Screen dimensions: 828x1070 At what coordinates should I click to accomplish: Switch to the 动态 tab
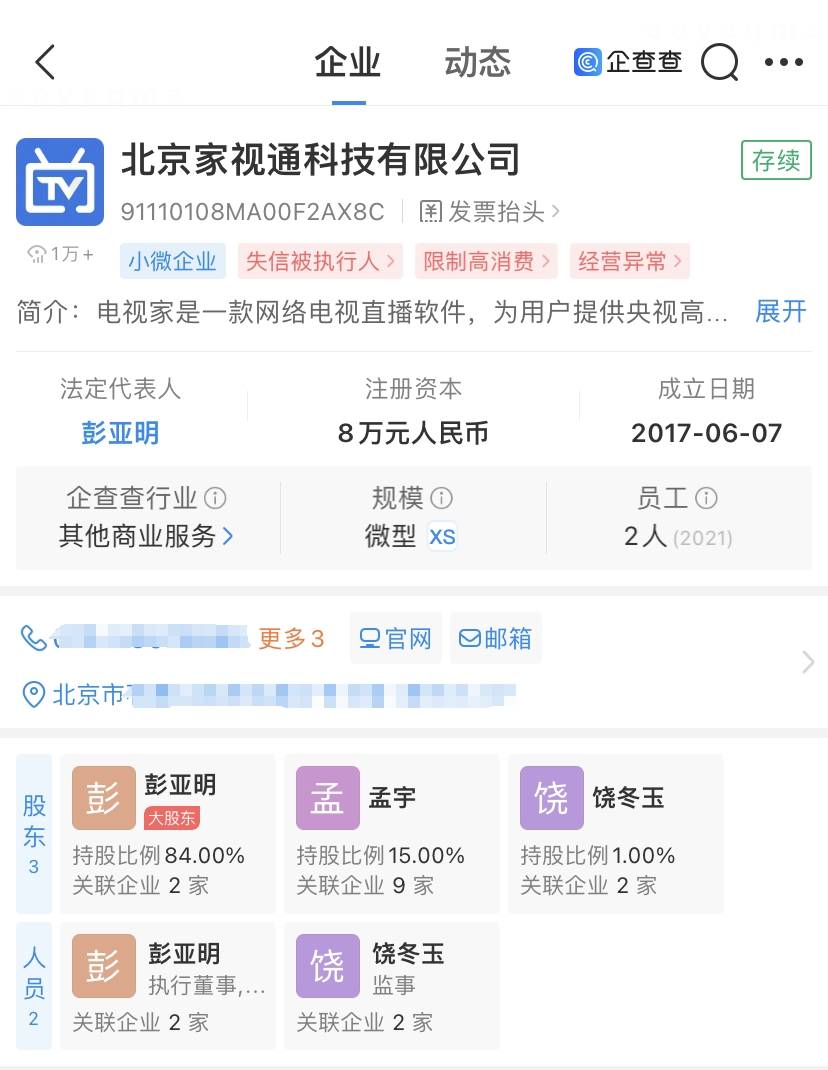[477, 62]
